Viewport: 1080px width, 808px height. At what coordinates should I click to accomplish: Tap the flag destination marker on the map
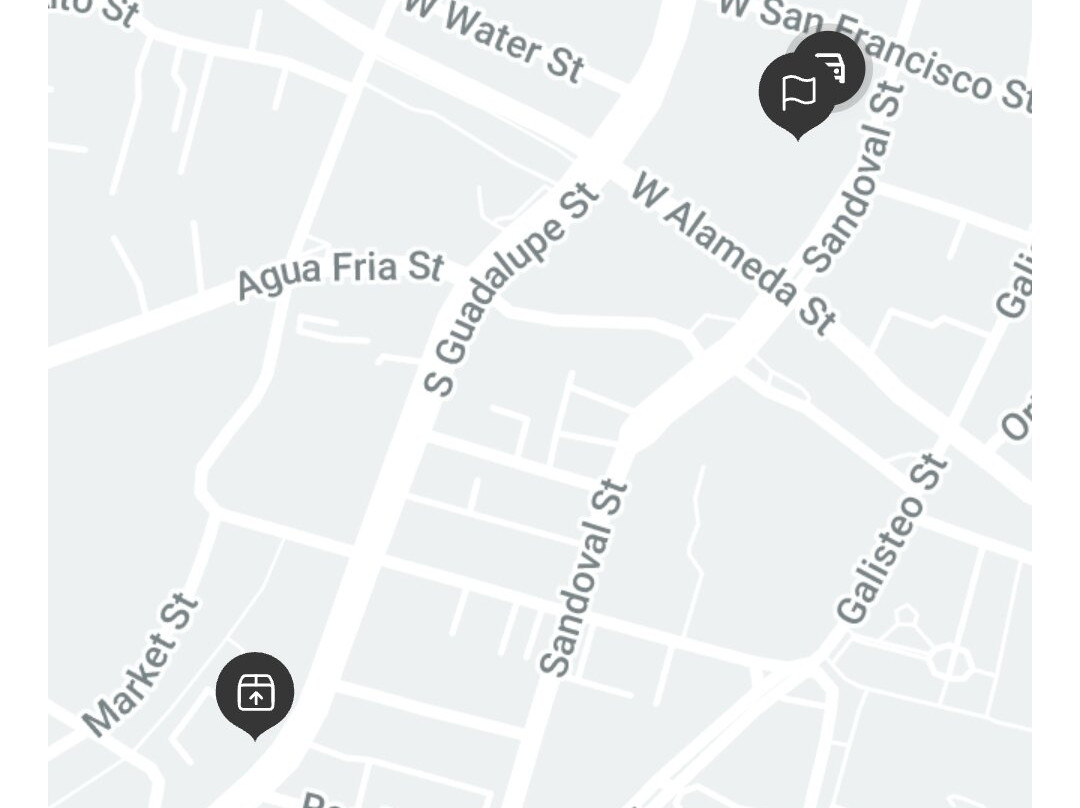click(x=796, y=93)
